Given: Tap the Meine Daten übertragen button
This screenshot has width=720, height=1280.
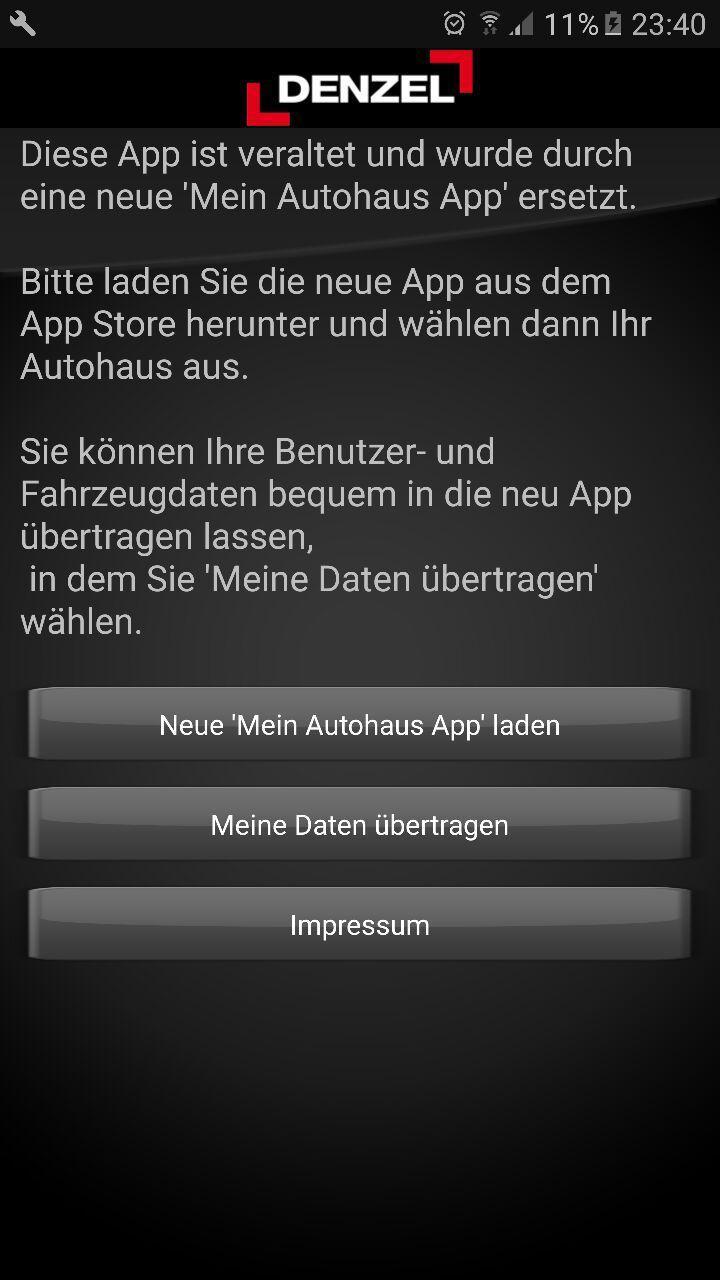Looking at the screenshot, I should click(360, 824).
